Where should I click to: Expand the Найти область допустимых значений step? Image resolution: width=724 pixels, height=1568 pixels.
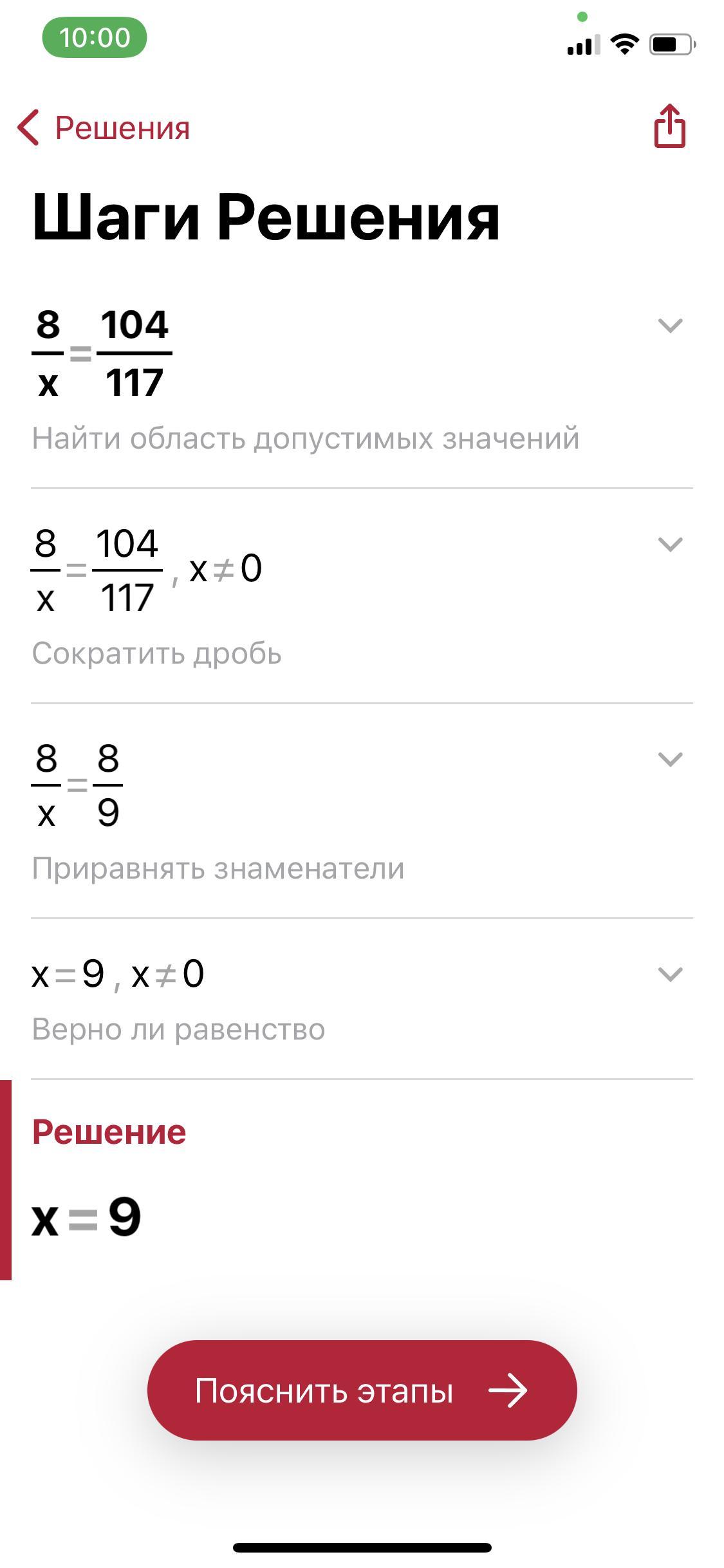pos(670,326)
